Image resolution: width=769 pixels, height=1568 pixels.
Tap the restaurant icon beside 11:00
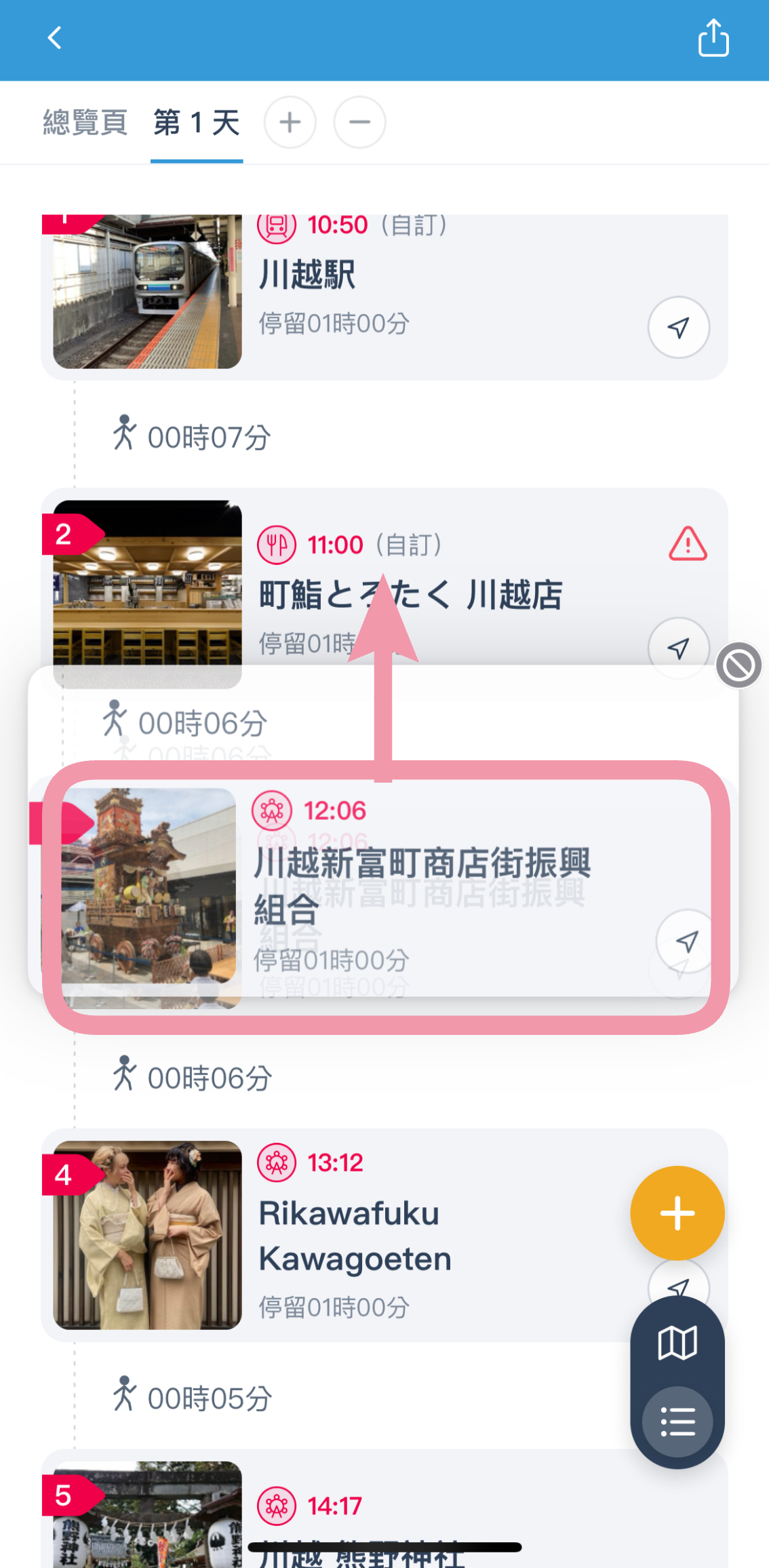[x=277, y=544]
